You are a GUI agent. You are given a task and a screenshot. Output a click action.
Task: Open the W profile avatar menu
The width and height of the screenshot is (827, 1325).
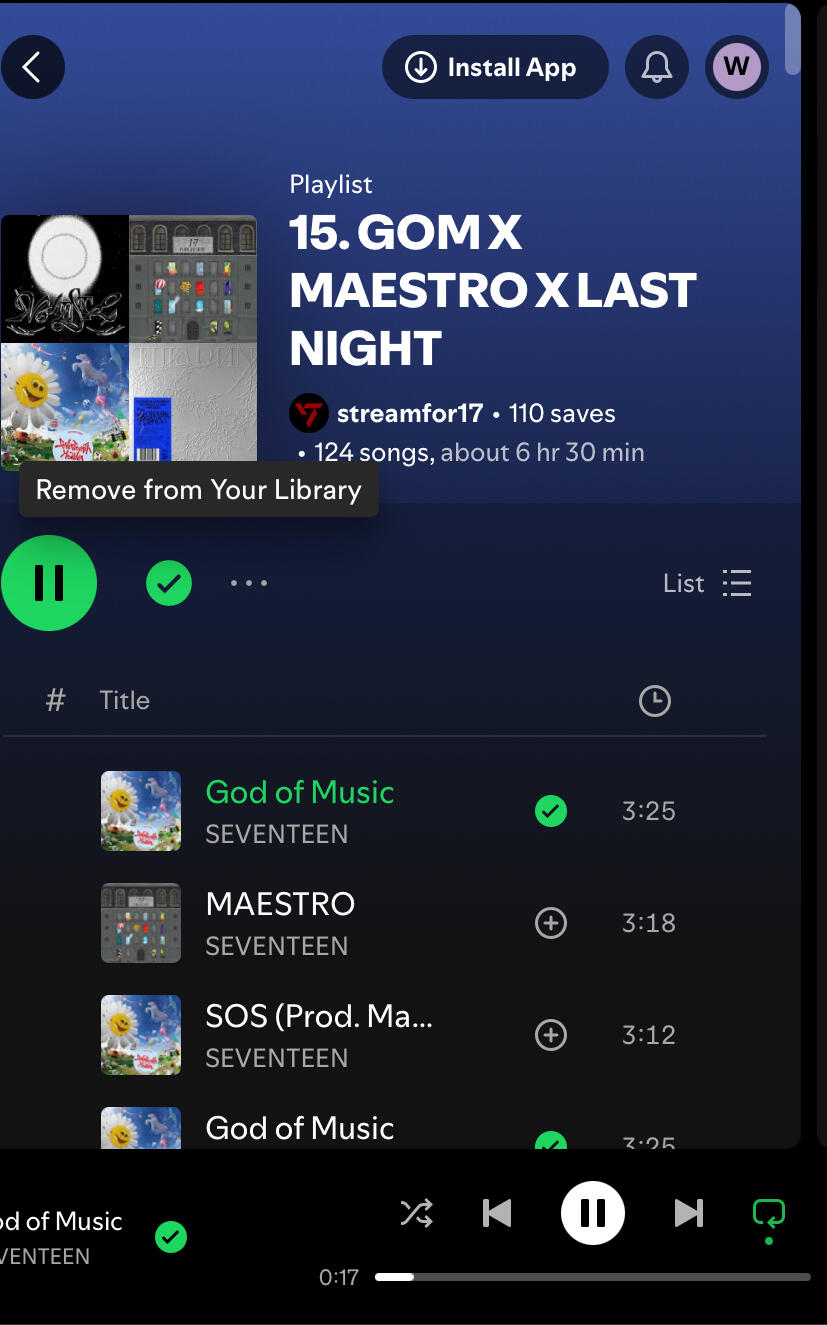point(736,67)
